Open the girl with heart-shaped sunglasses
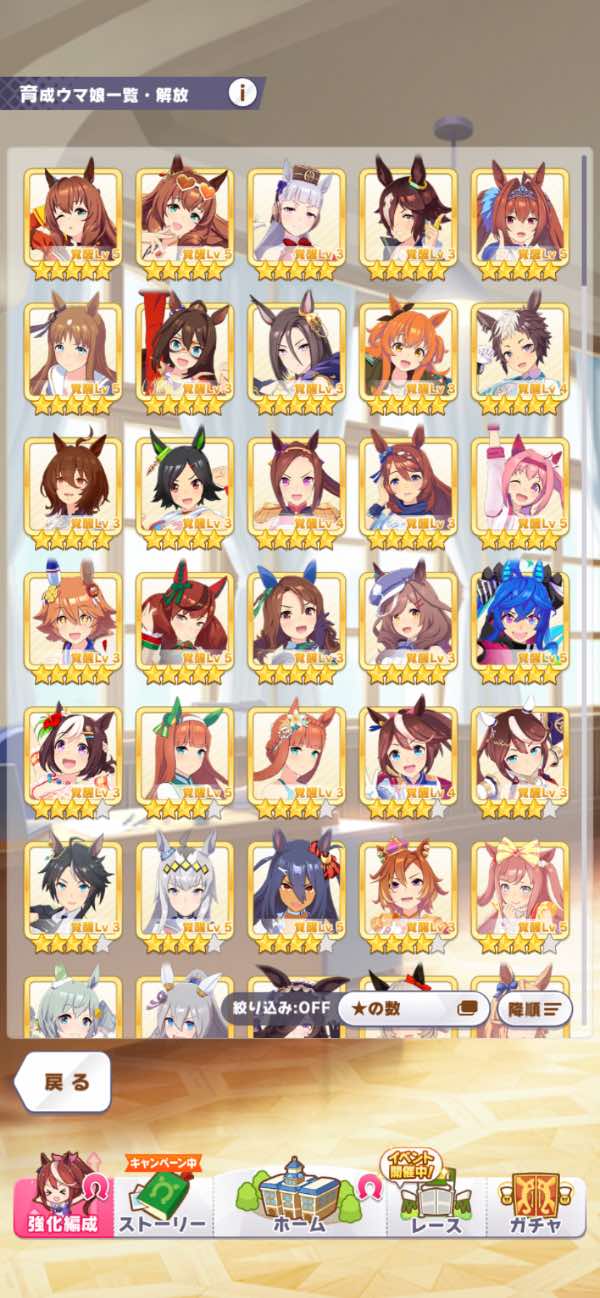Image resolution: width=600 pixels, height=1298 pixels. pyautogui.click(x=185, y=219)
